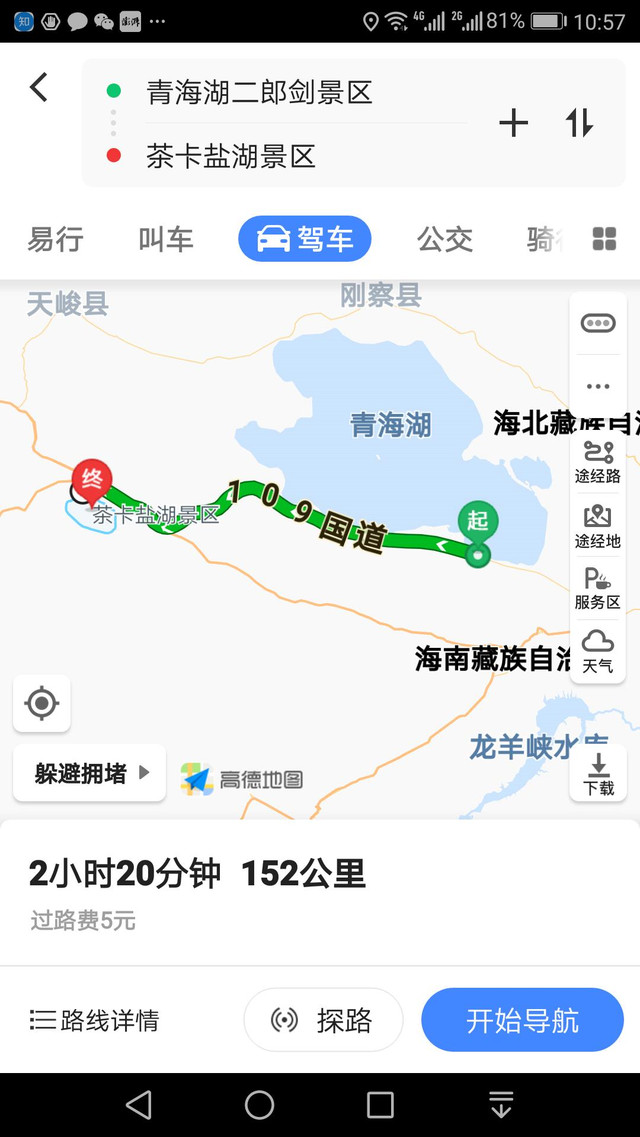Start navigation with 开始导航
Screen dimensions: 640x1137
click(522, 1020)
